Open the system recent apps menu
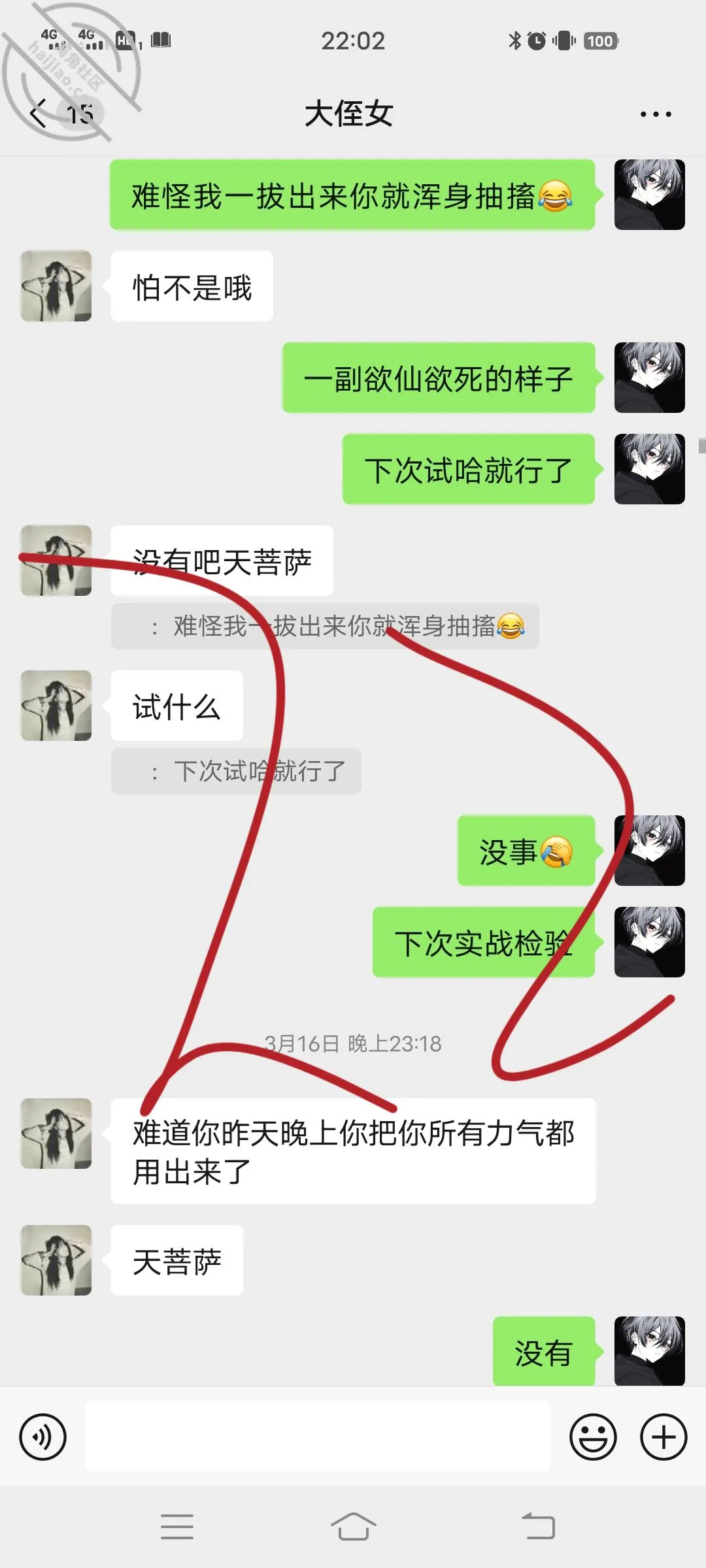706x1568 pixels. point(177,1527)
